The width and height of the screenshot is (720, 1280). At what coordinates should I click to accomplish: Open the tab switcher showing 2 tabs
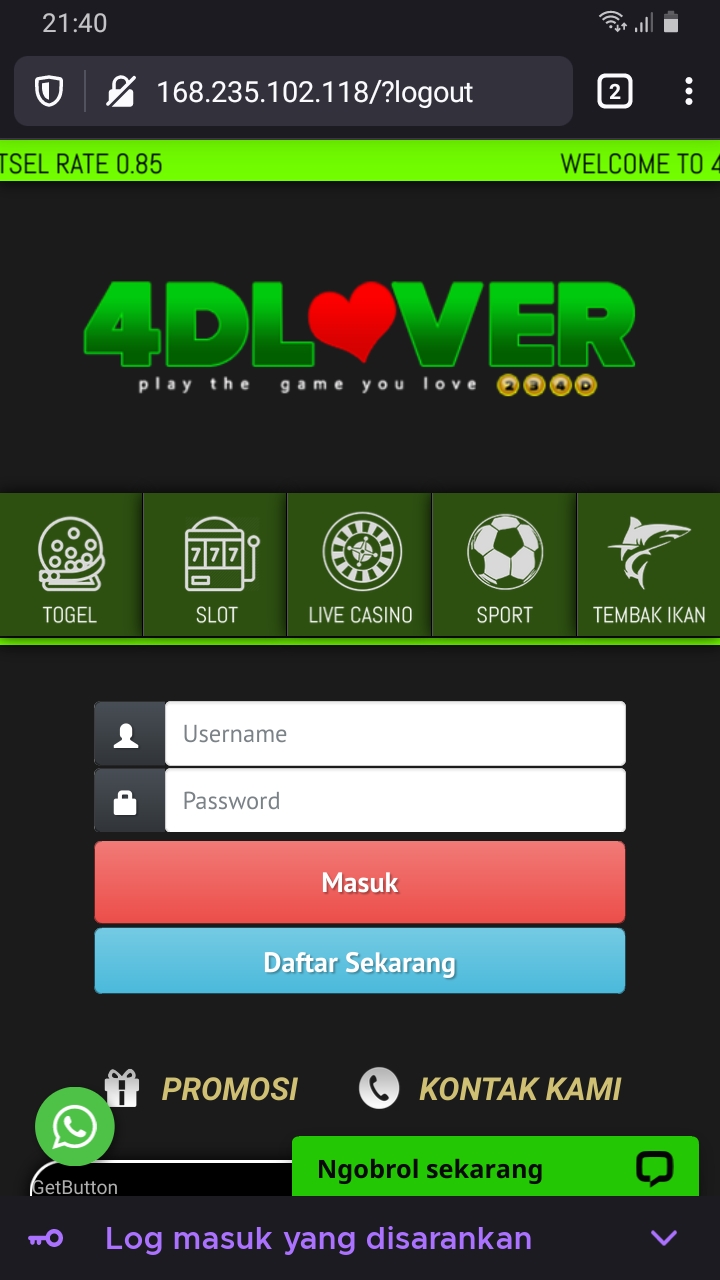(614, 92)
